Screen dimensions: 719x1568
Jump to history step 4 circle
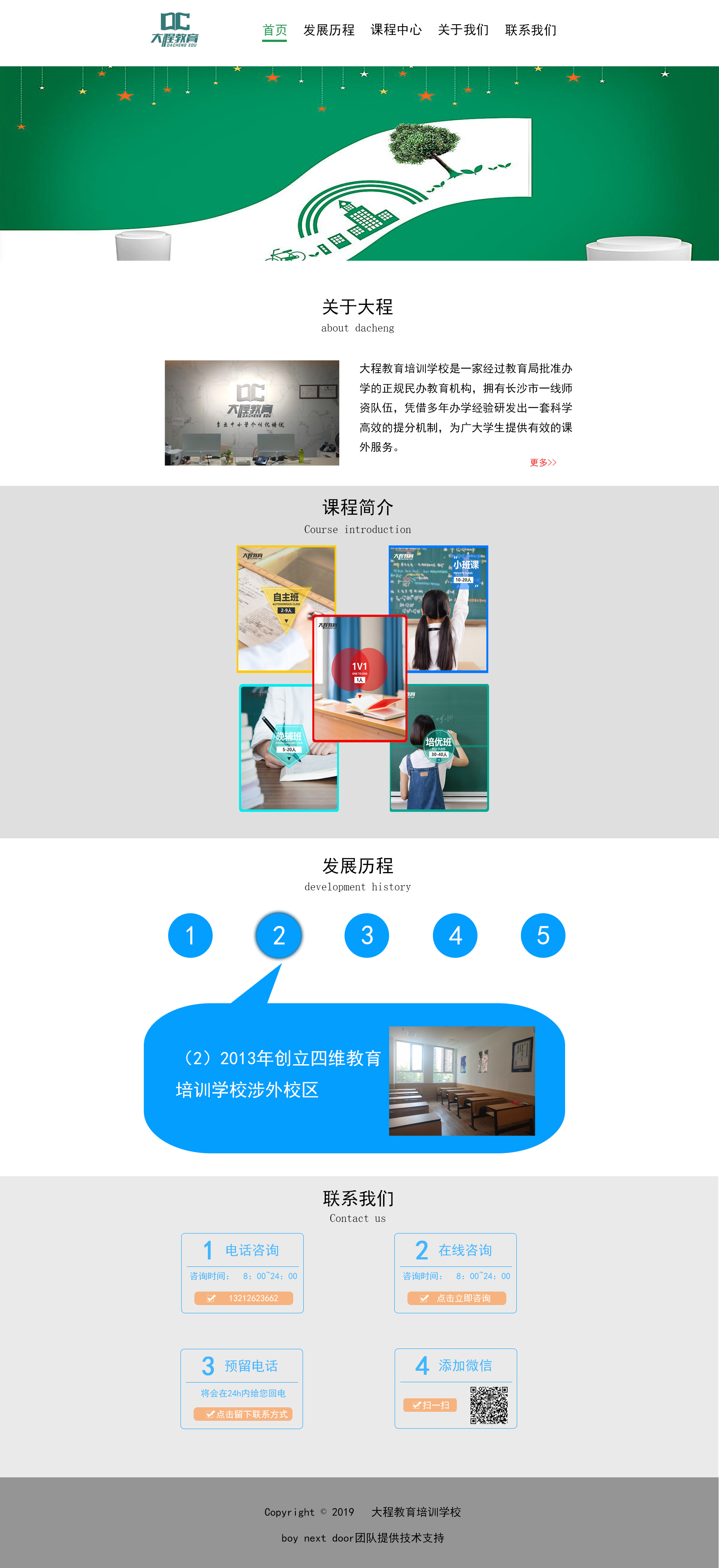[455, 936]
